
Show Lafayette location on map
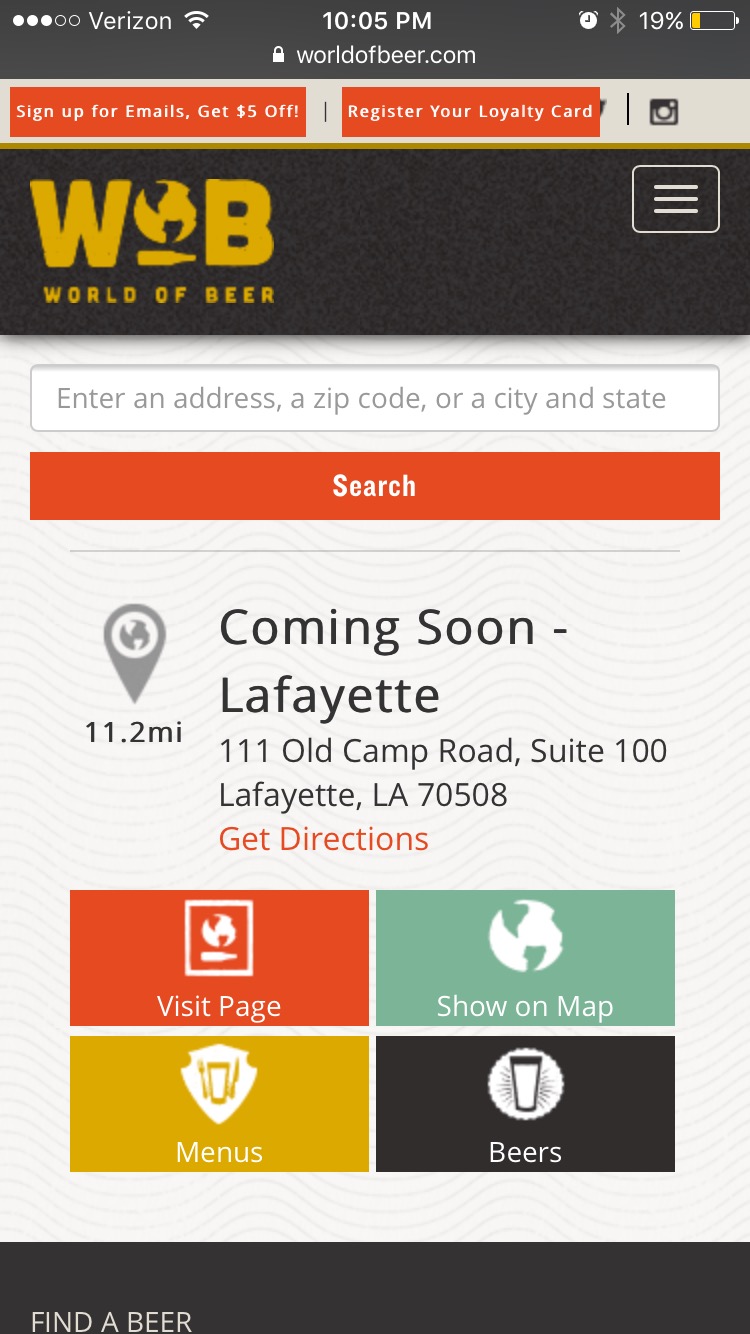tap(525, 958)
